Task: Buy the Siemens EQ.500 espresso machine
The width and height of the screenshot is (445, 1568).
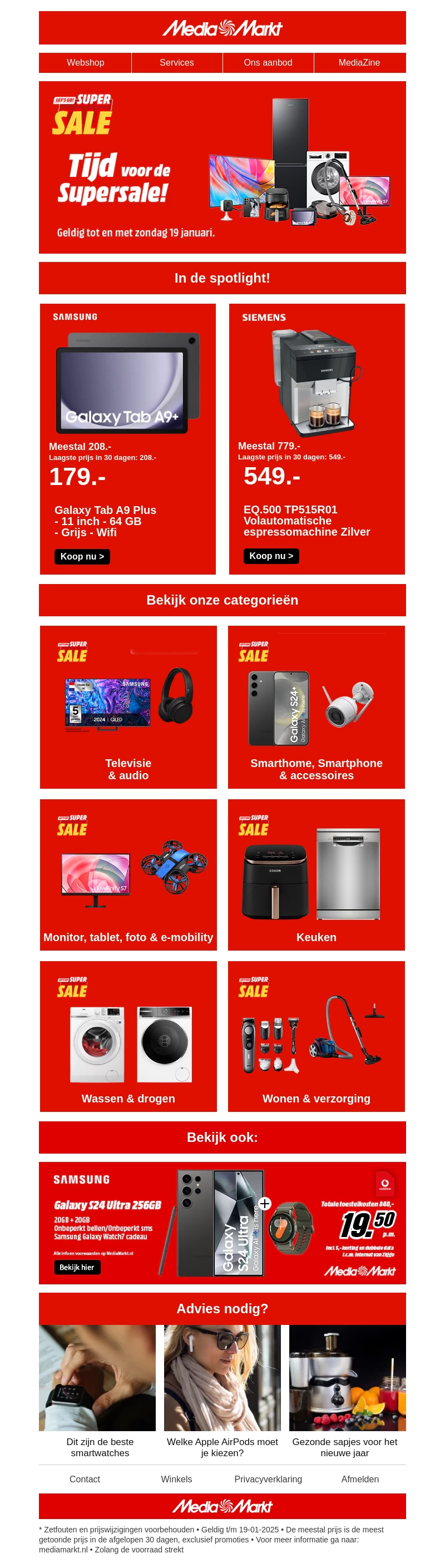Action: (271, 556)
